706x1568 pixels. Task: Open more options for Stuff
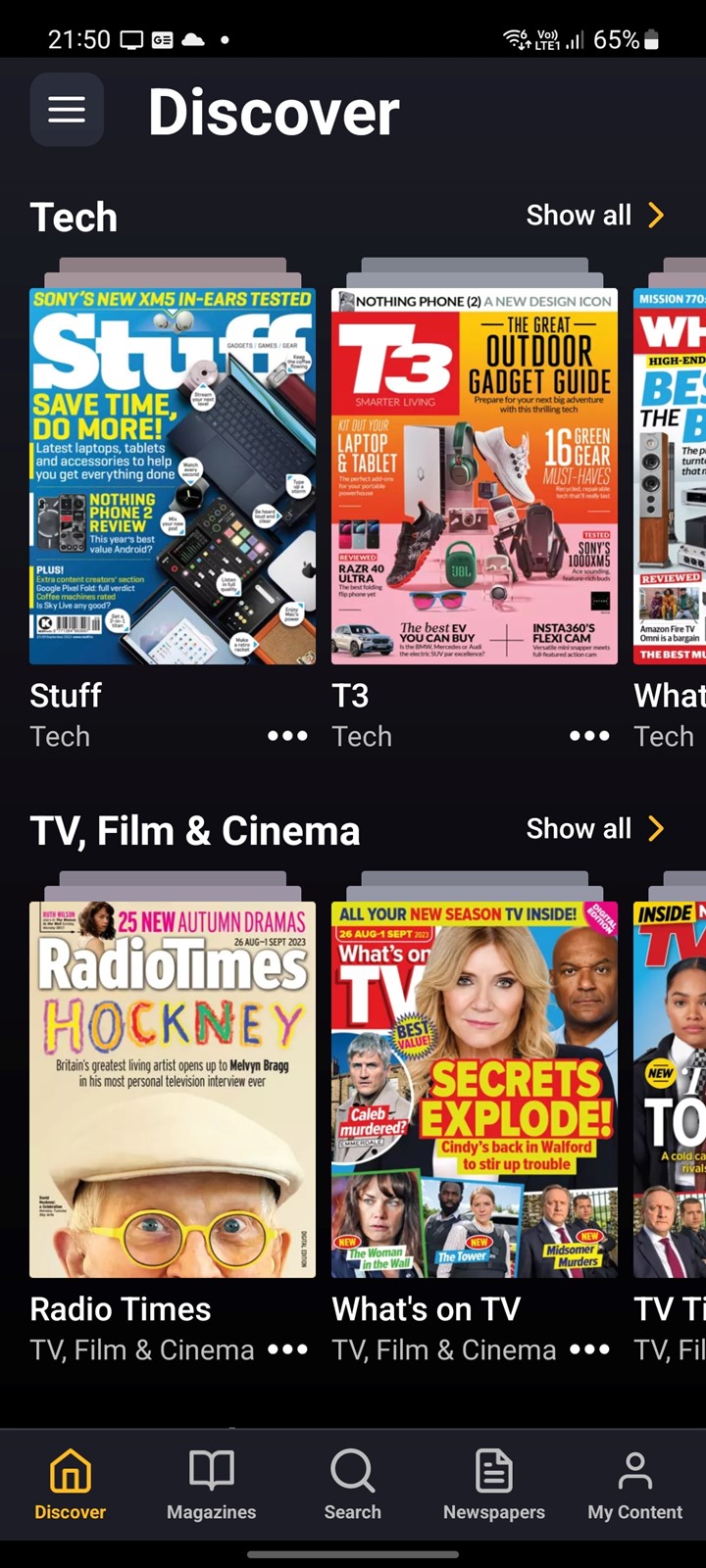click(x=287, y=736)
